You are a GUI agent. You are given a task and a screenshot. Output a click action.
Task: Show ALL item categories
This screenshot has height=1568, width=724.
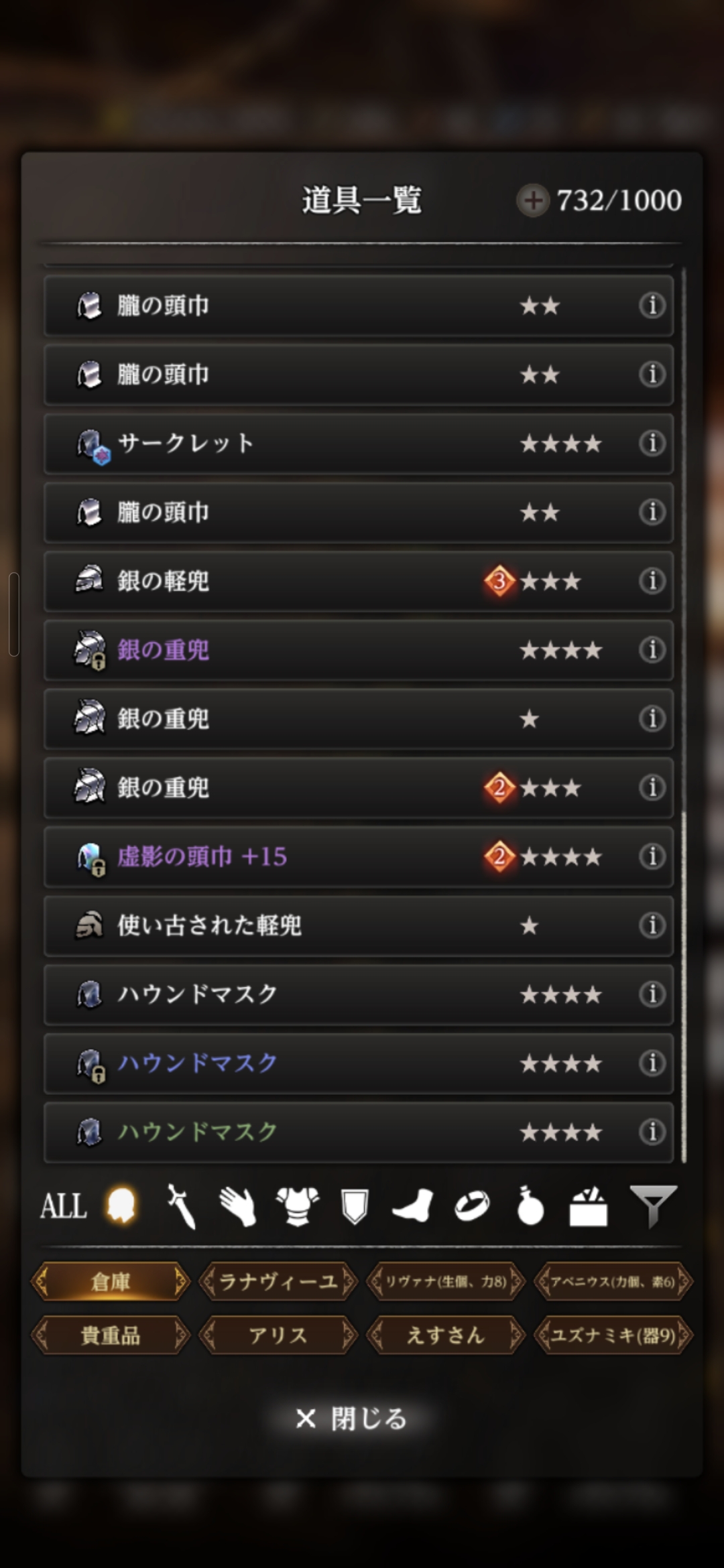pos(63,1206)
